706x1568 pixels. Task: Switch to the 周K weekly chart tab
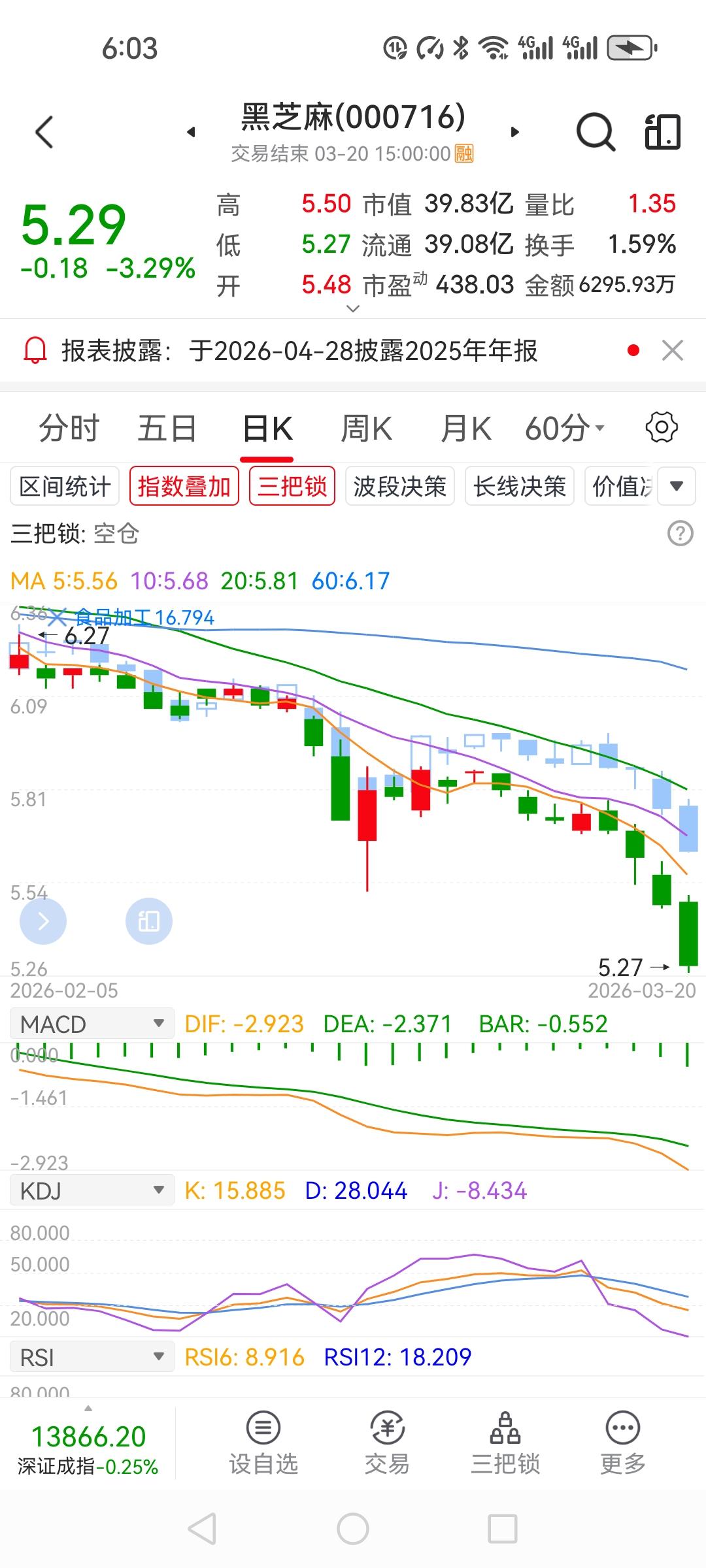point(366,427)
